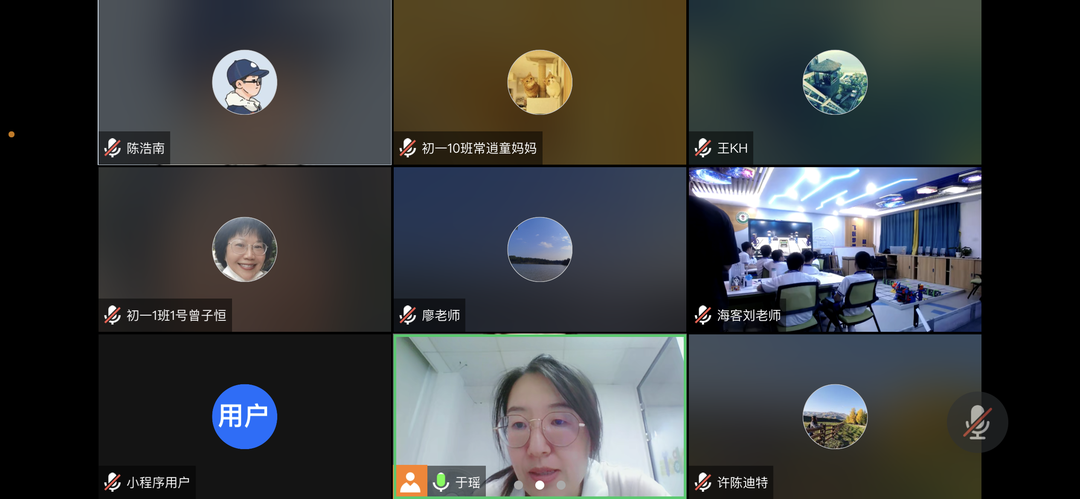The height and width of the screenshot is (499, 1080).
Task: Unmute the microphone using floating mic button
Action: pyautogui.click(x=977, y=421)
